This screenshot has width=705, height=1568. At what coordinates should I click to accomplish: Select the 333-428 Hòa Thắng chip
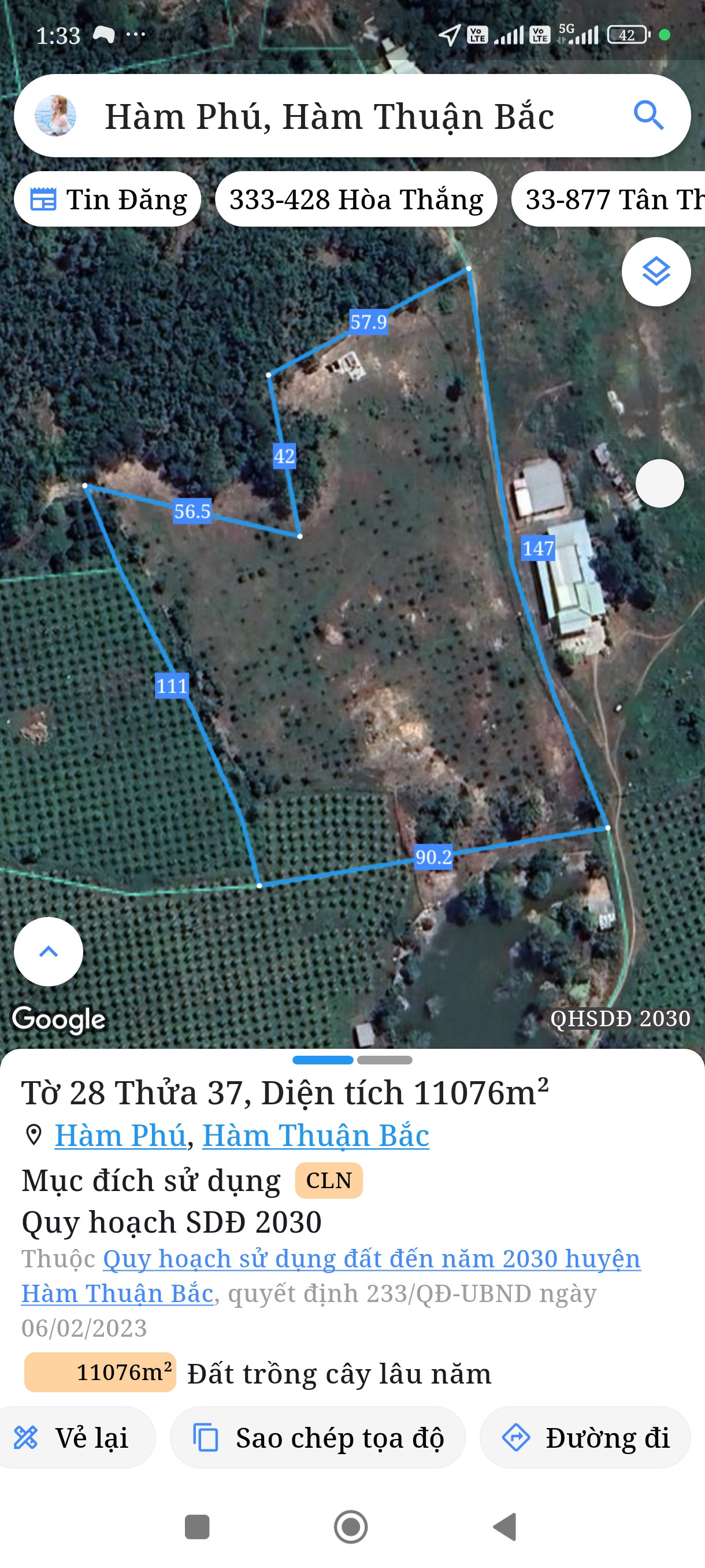tap(356, 199)
